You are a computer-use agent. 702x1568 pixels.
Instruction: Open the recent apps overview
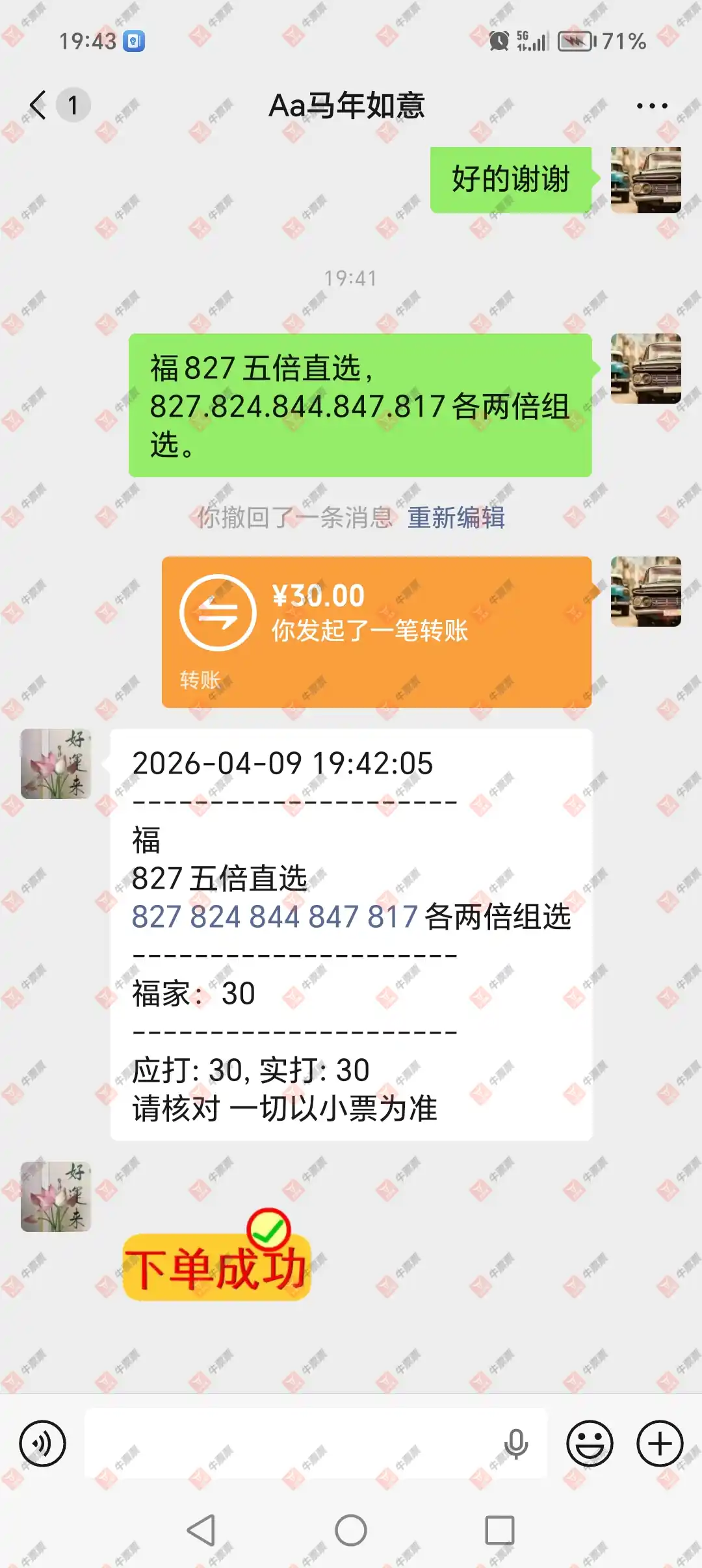pos(499,1530)
